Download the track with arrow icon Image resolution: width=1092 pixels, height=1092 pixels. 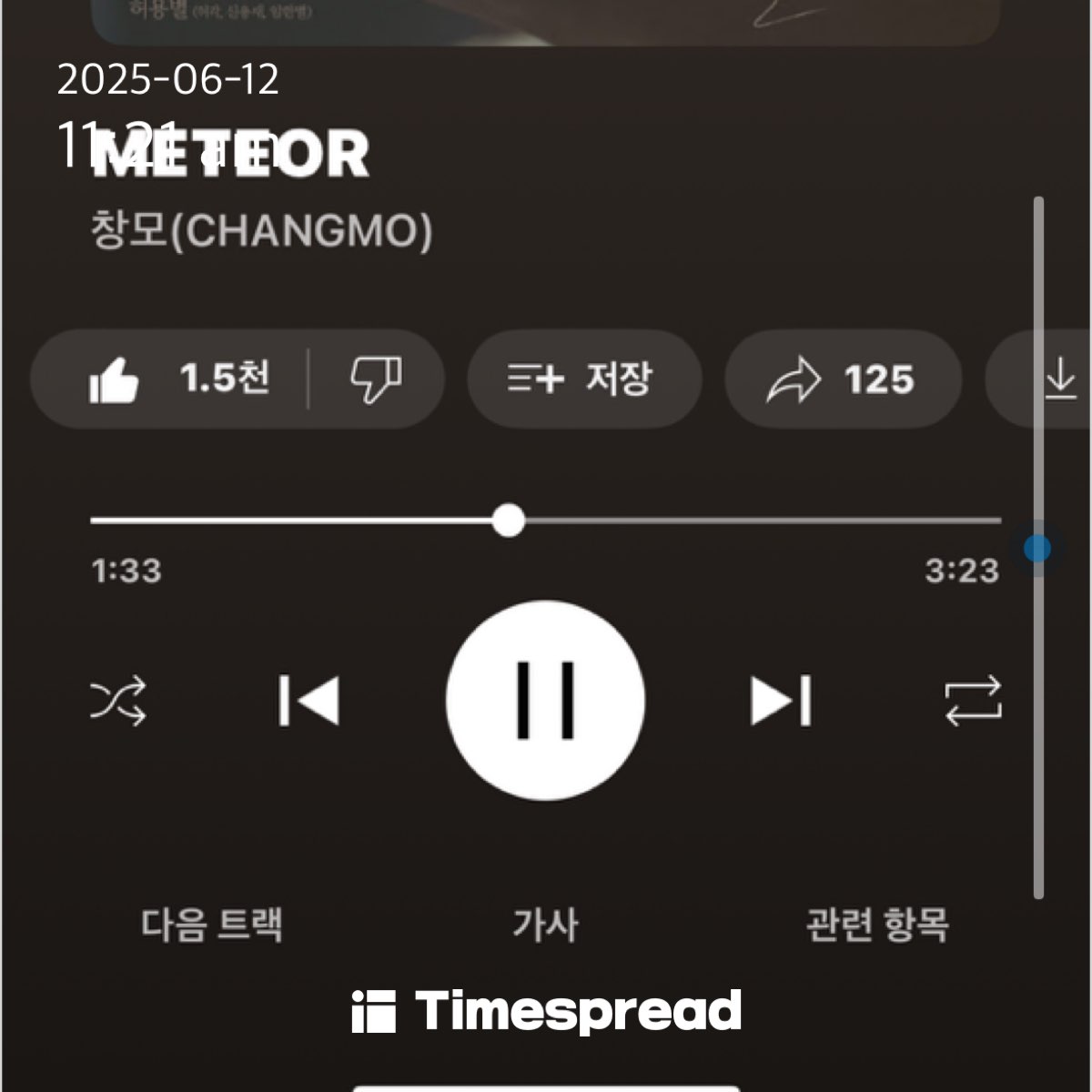click(x=1057, y=379)
